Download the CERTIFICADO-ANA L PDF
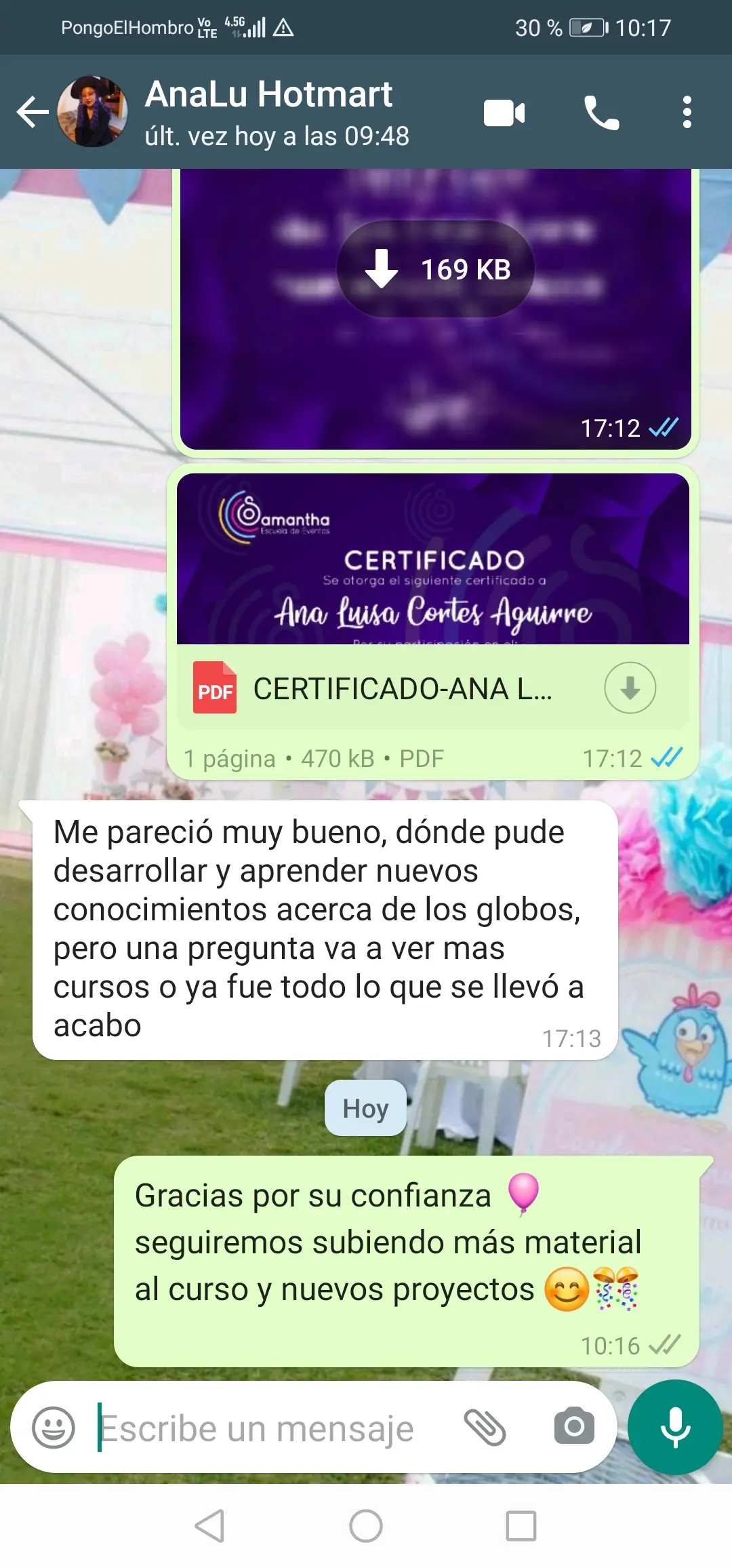This screenshot has width=732, height=1568. tap(630, 688)
